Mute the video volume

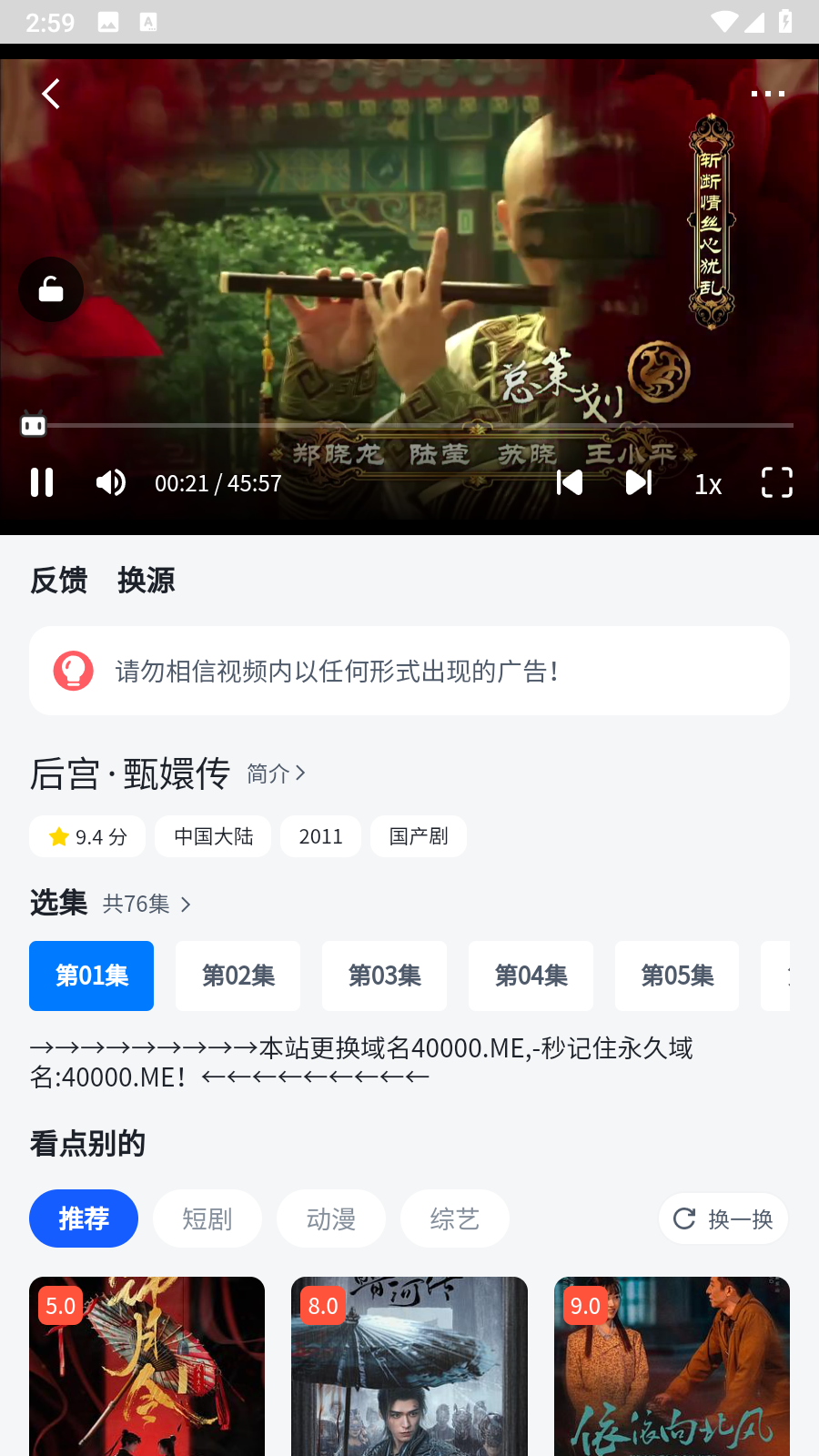pyautogui.click(x=110, y=482)
